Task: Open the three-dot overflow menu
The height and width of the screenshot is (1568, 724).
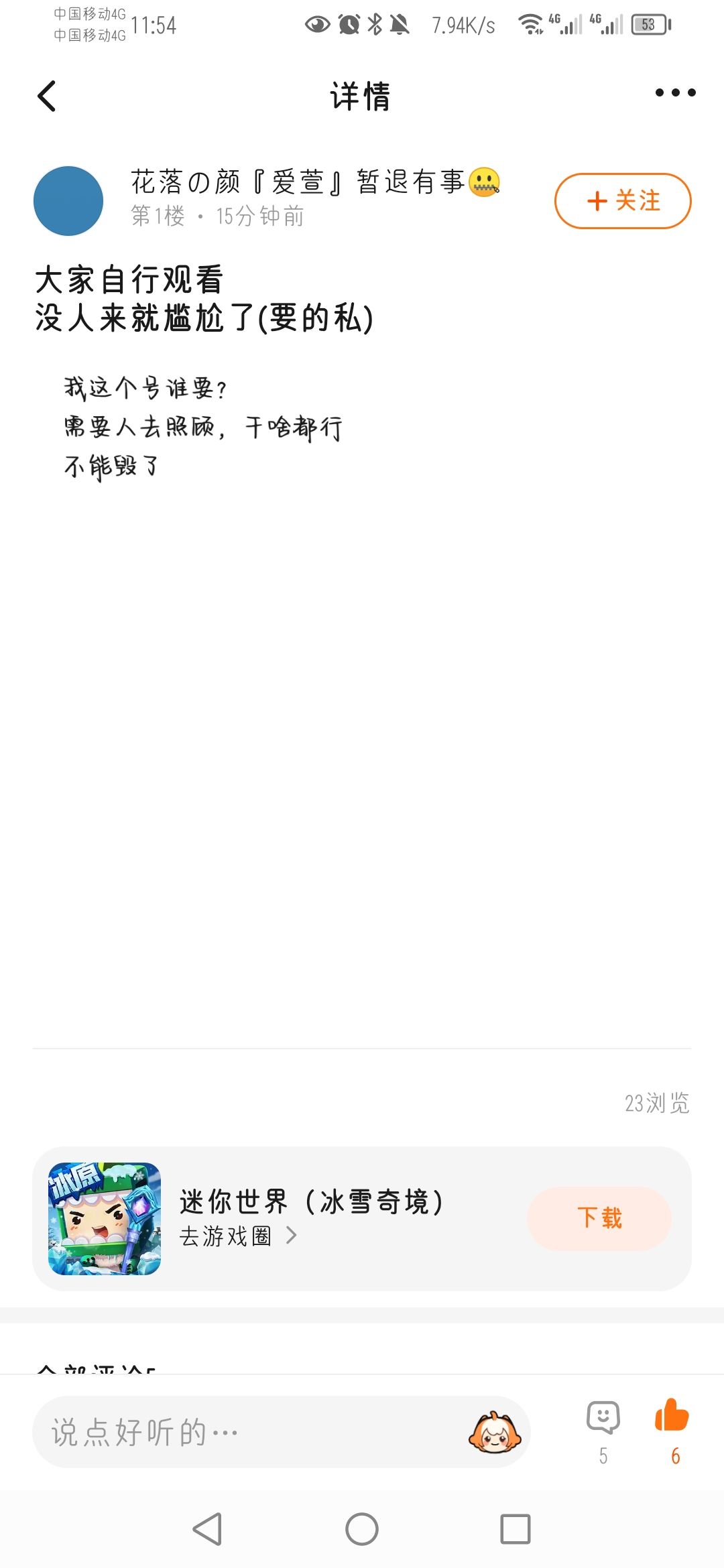Action: pos(675,92)
